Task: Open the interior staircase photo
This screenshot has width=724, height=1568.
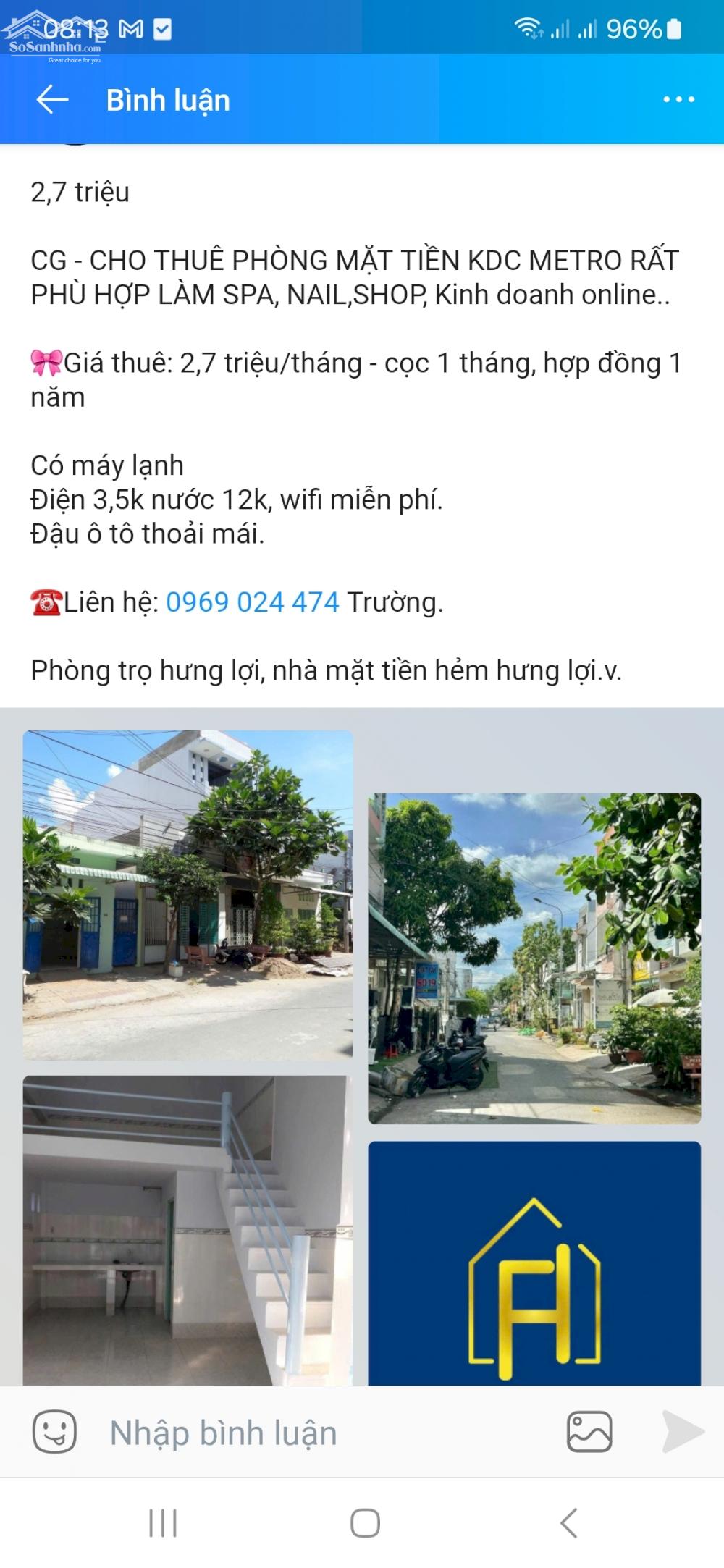Action: [x=188, y=1231]
